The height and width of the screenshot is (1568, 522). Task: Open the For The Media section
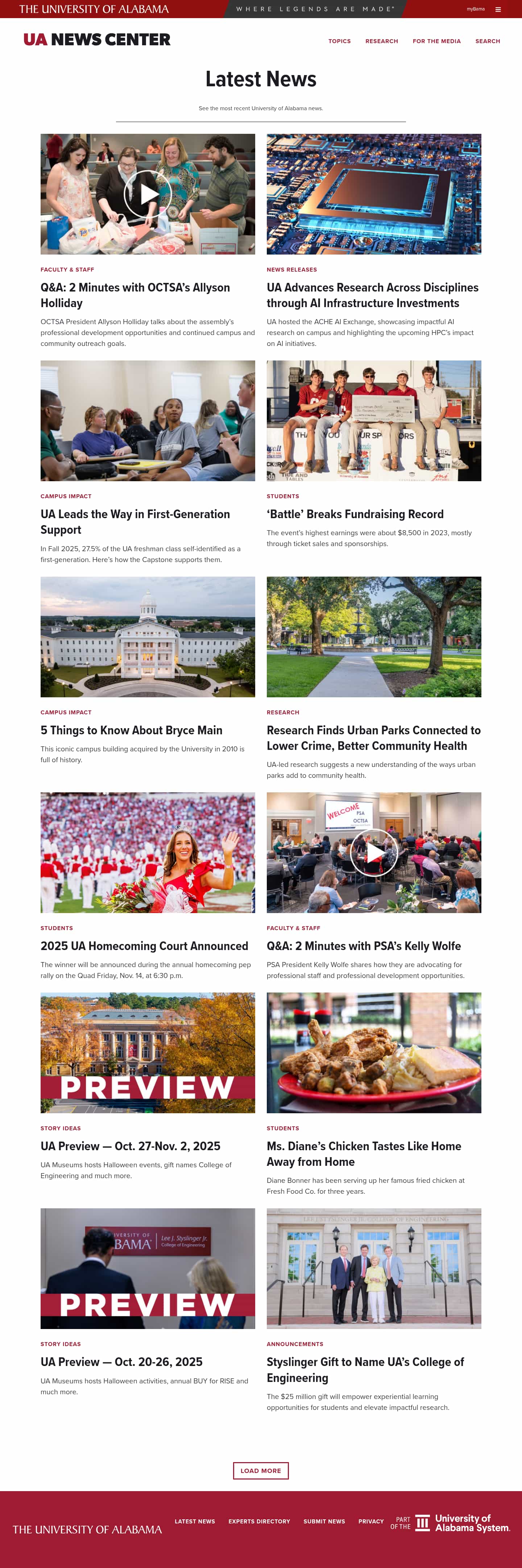coord(436,41)
